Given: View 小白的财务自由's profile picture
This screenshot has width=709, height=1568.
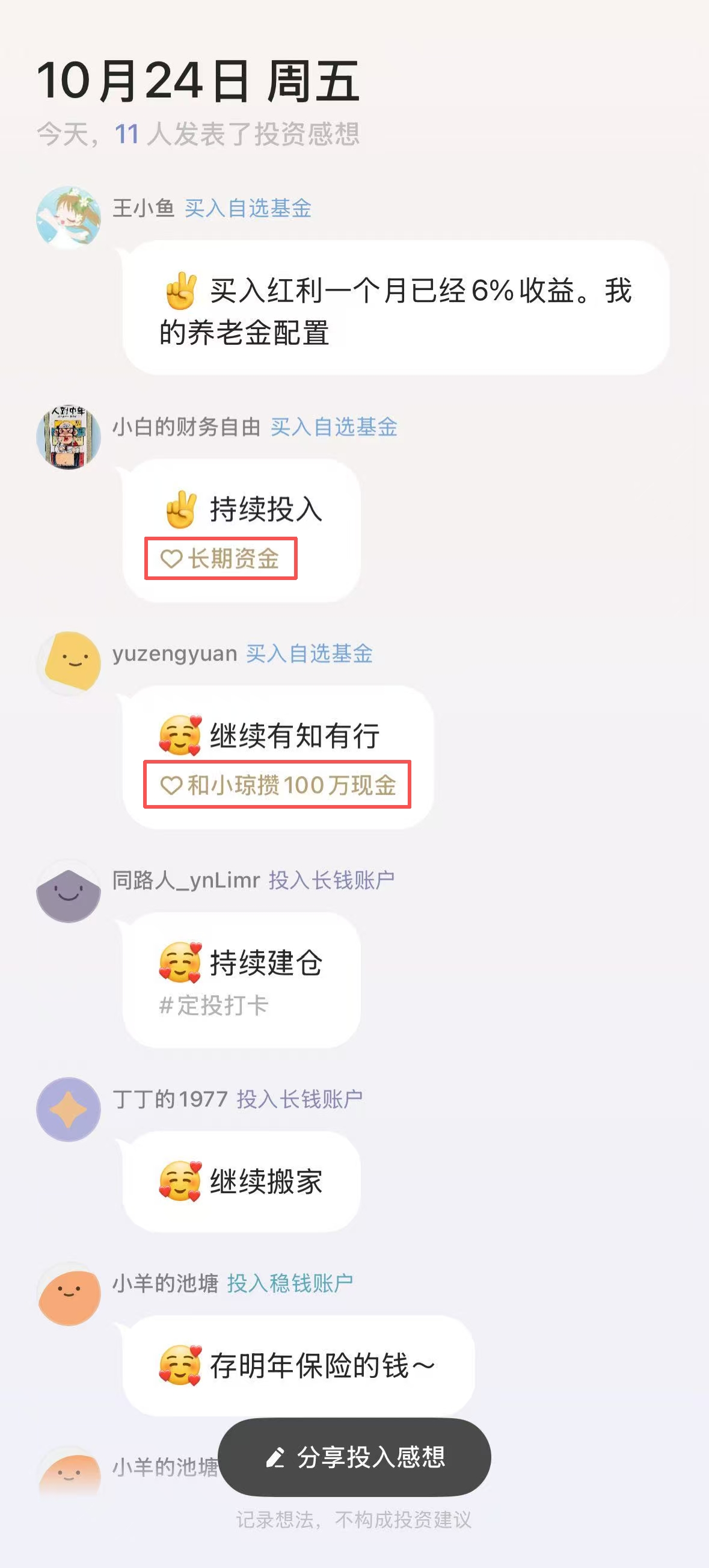Looking at the screenshot, I should click(68, 436).
